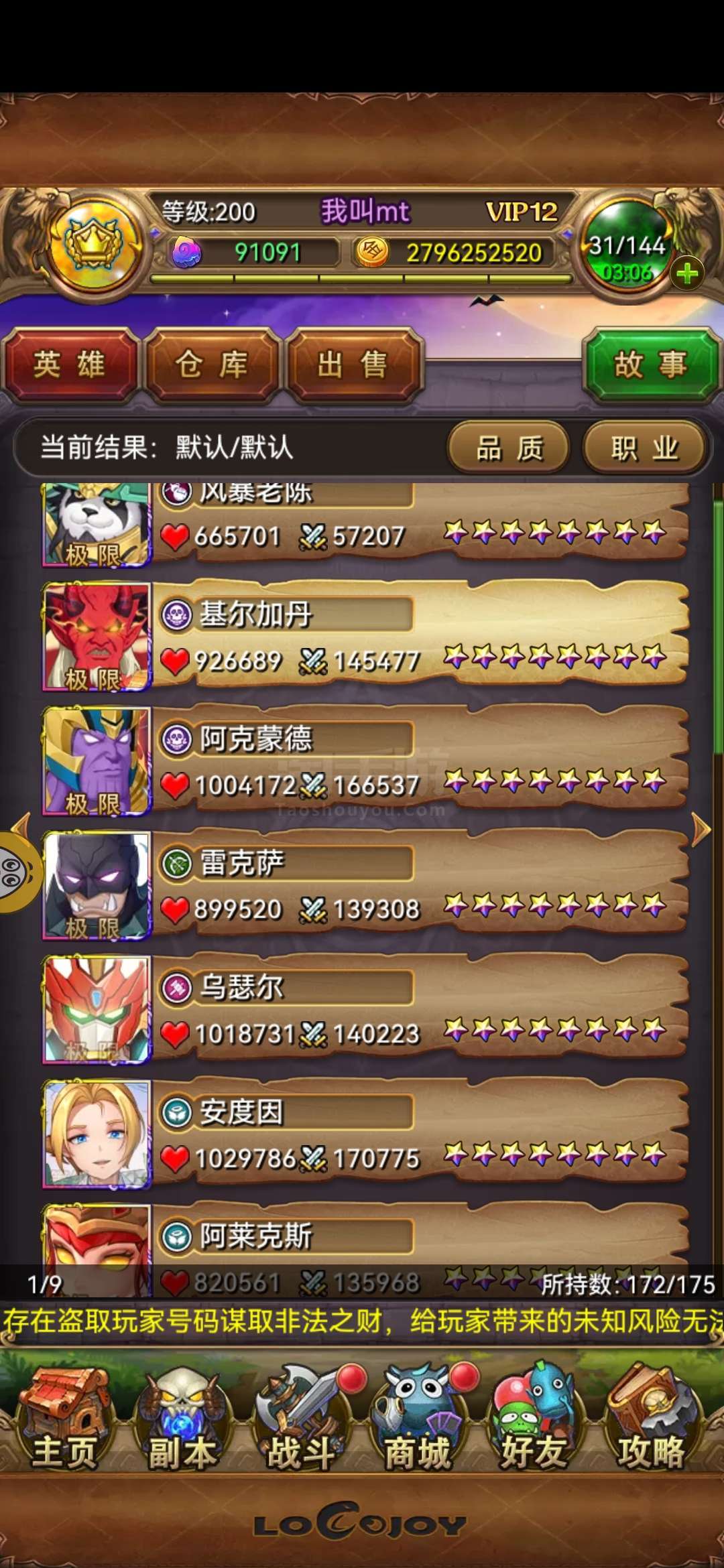Open the 副本 dungeon section
Screen dimensions: 724x1568
182,1419
